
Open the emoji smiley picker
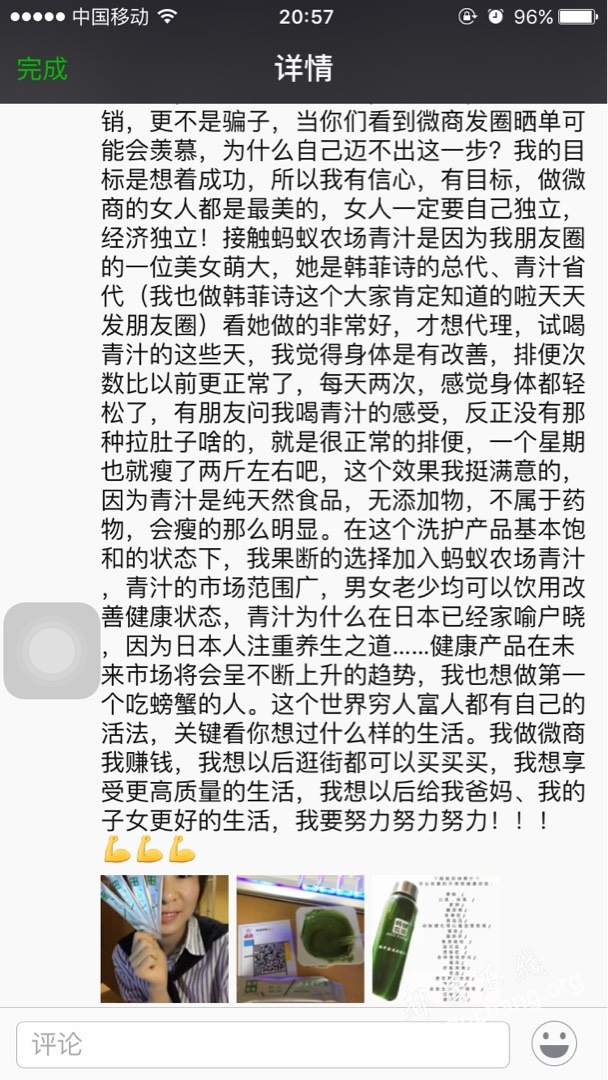coord(553,1045)
